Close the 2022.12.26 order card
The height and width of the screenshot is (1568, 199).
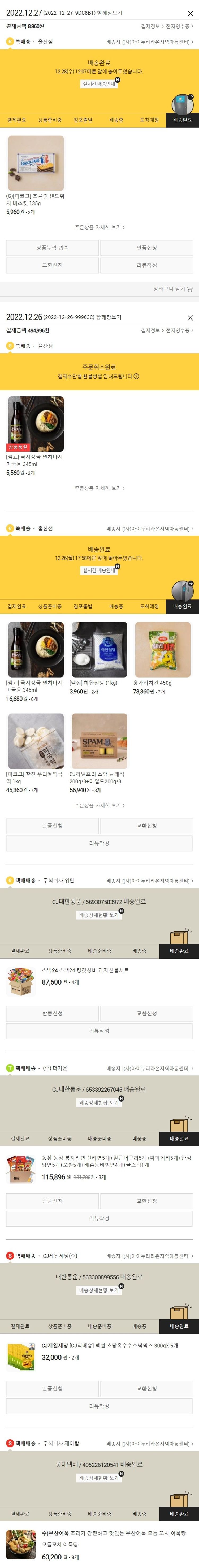pos(190,318)
